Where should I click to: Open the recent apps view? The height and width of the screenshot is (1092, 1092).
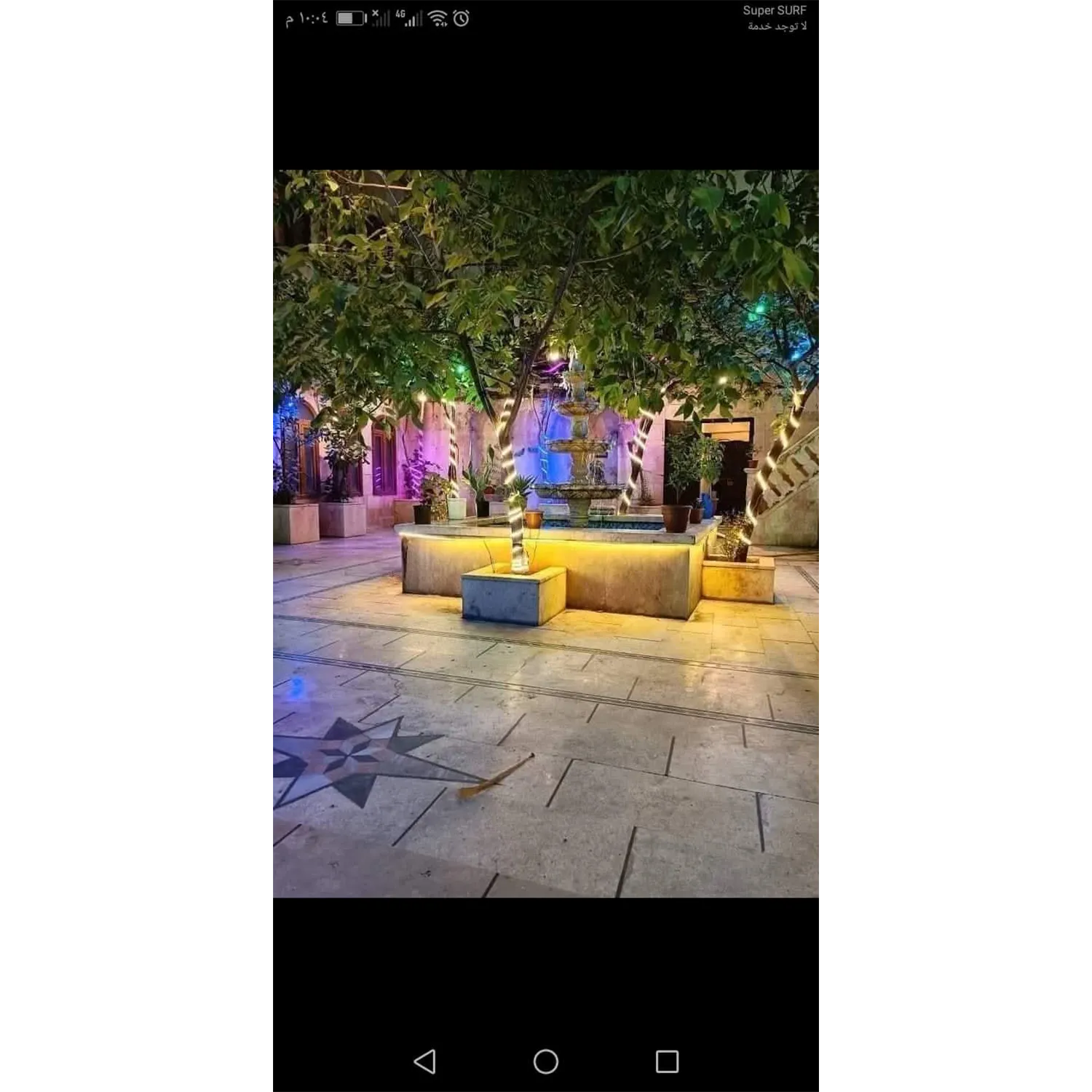[x=667, y=1061]
